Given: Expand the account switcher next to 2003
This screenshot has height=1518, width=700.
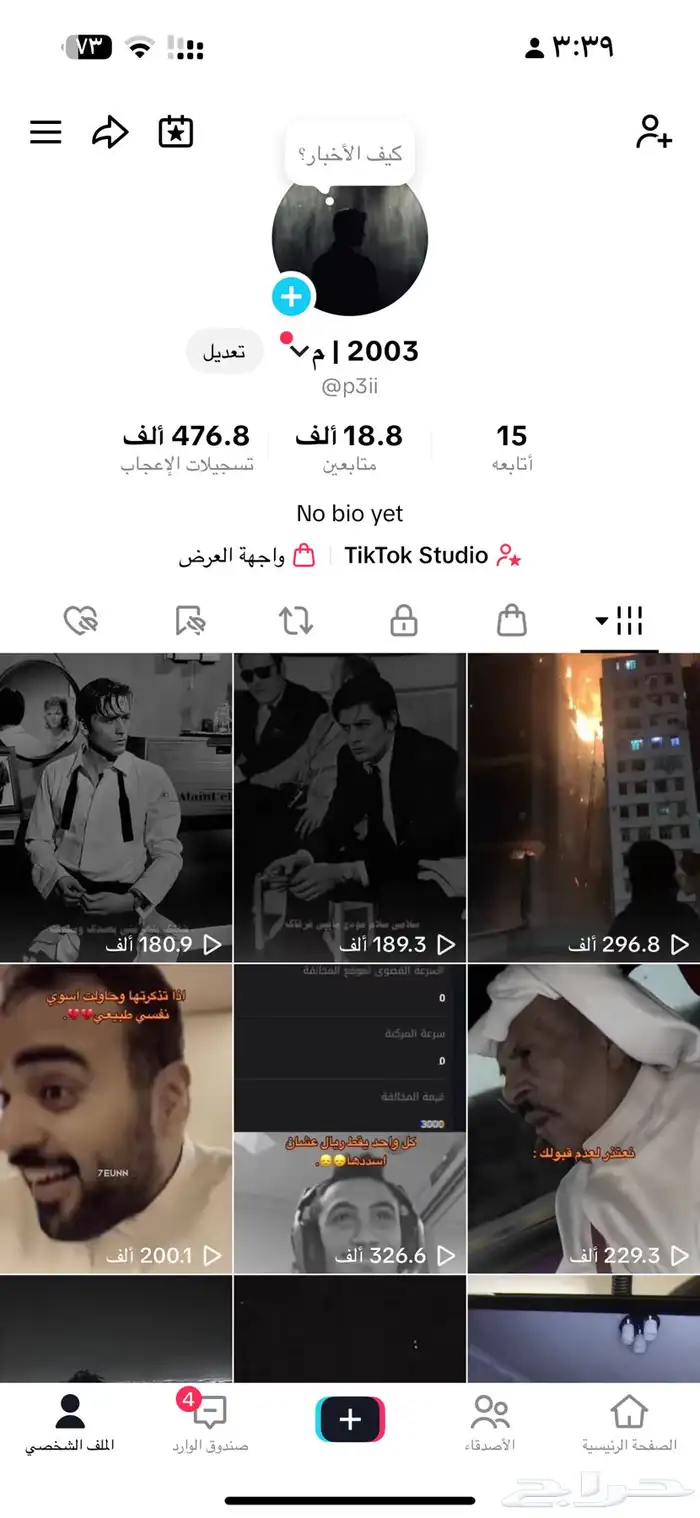Looking at the screenshot, I should [299, 351].
